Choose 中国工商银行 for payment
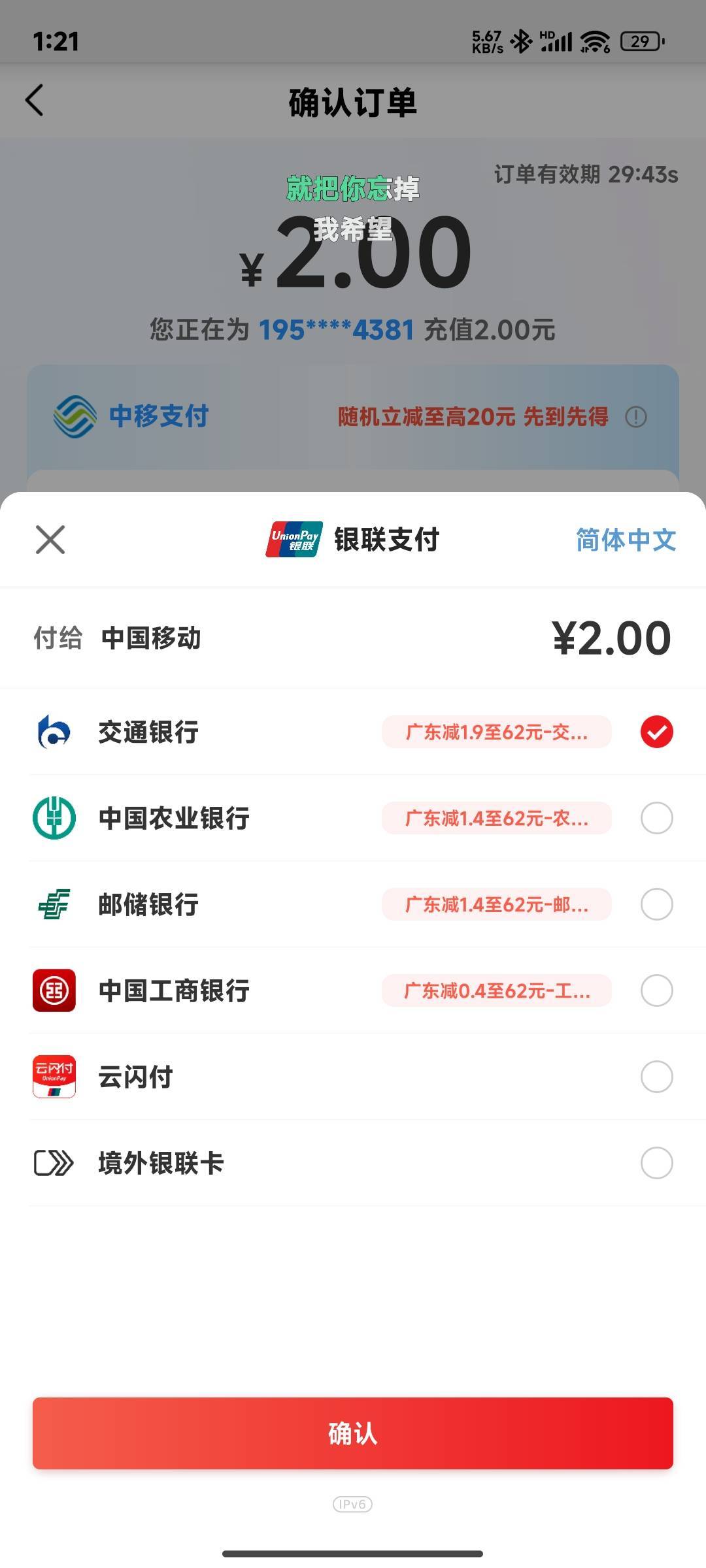Screen dimensions: 706x1568 (353, 990)
